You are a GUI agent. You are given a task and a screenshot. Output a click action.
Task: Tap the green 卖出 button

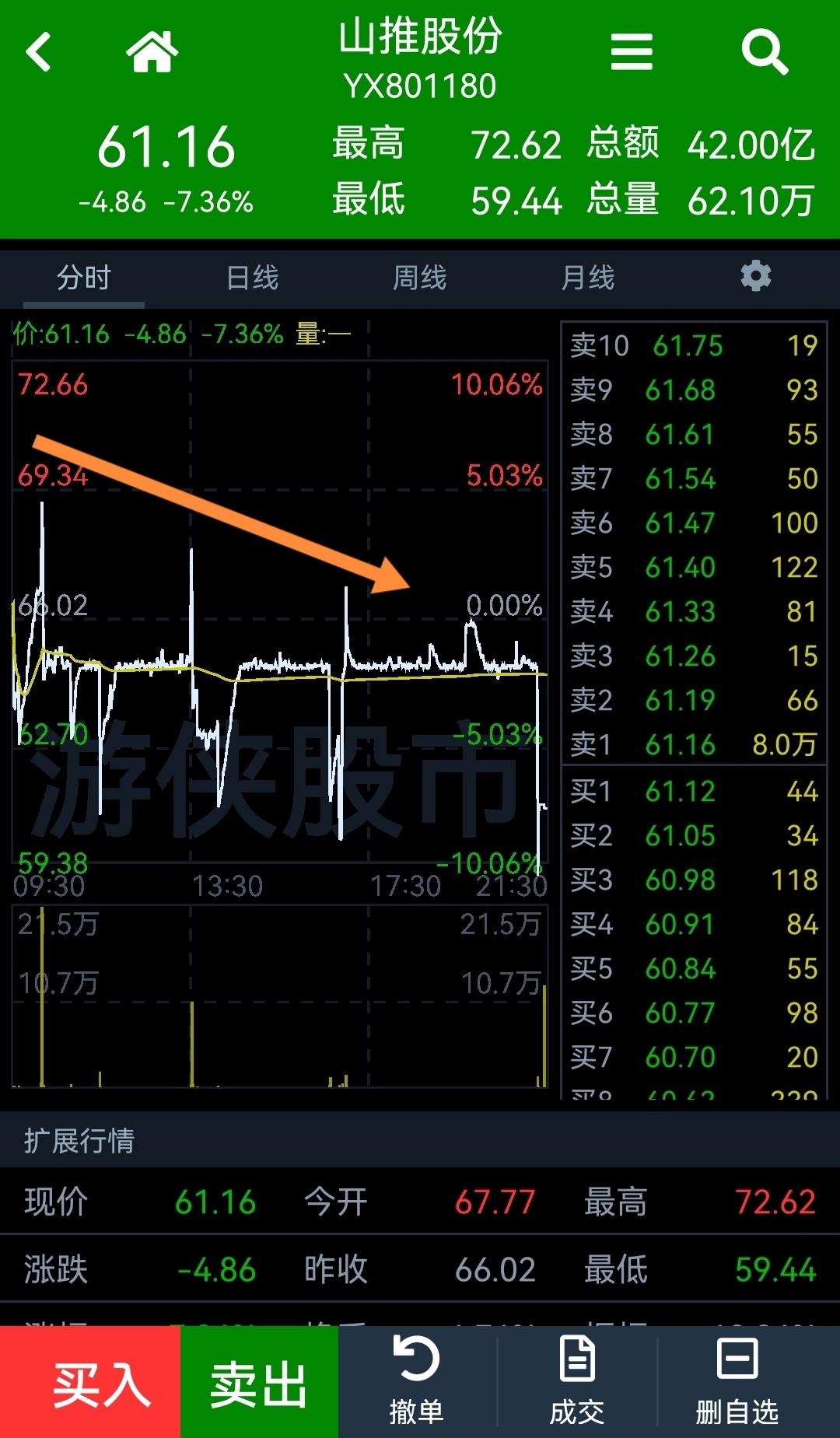point(259,1382)
